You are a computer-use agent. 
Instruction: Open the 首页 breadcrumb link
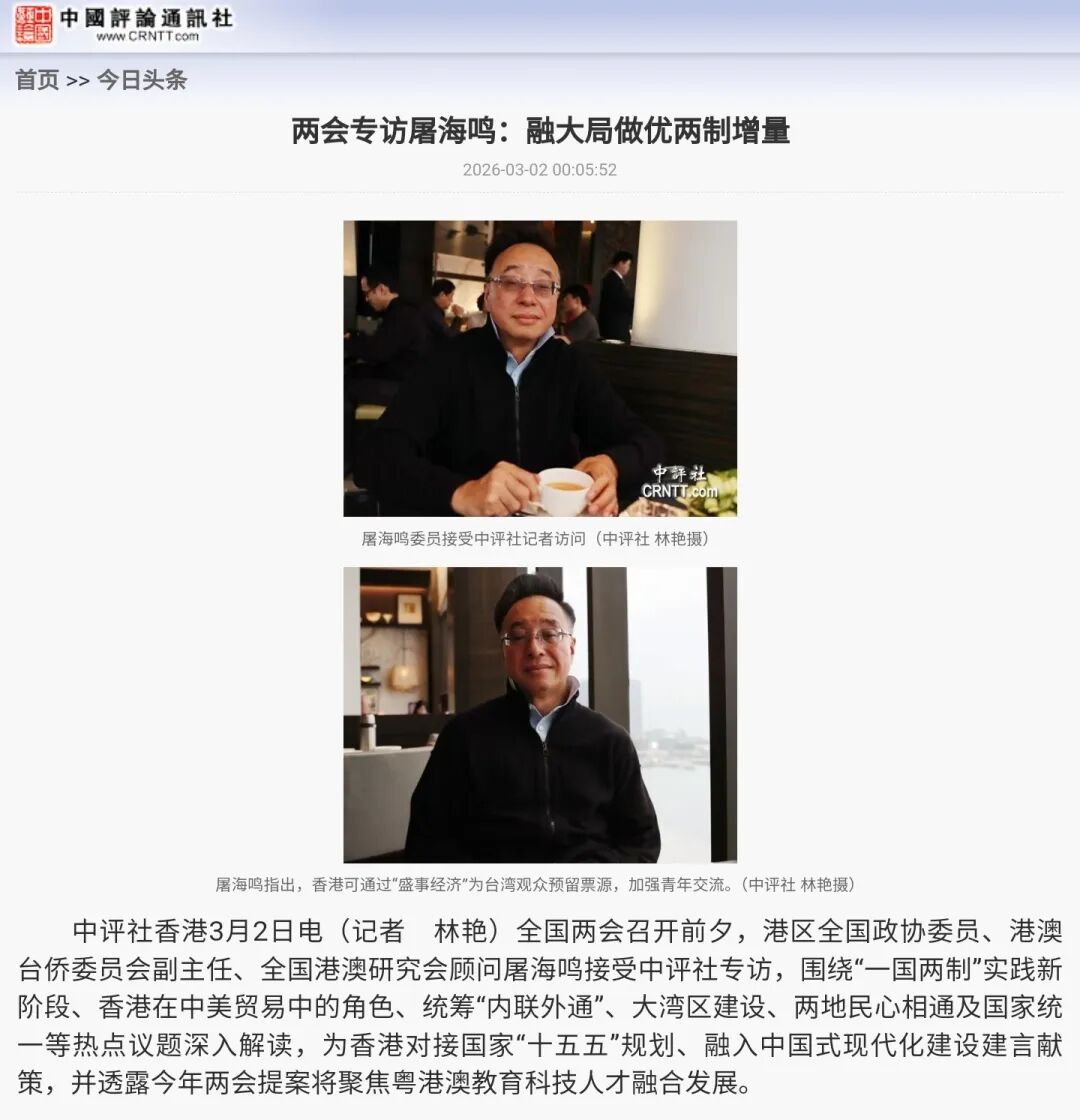[37, 80]
